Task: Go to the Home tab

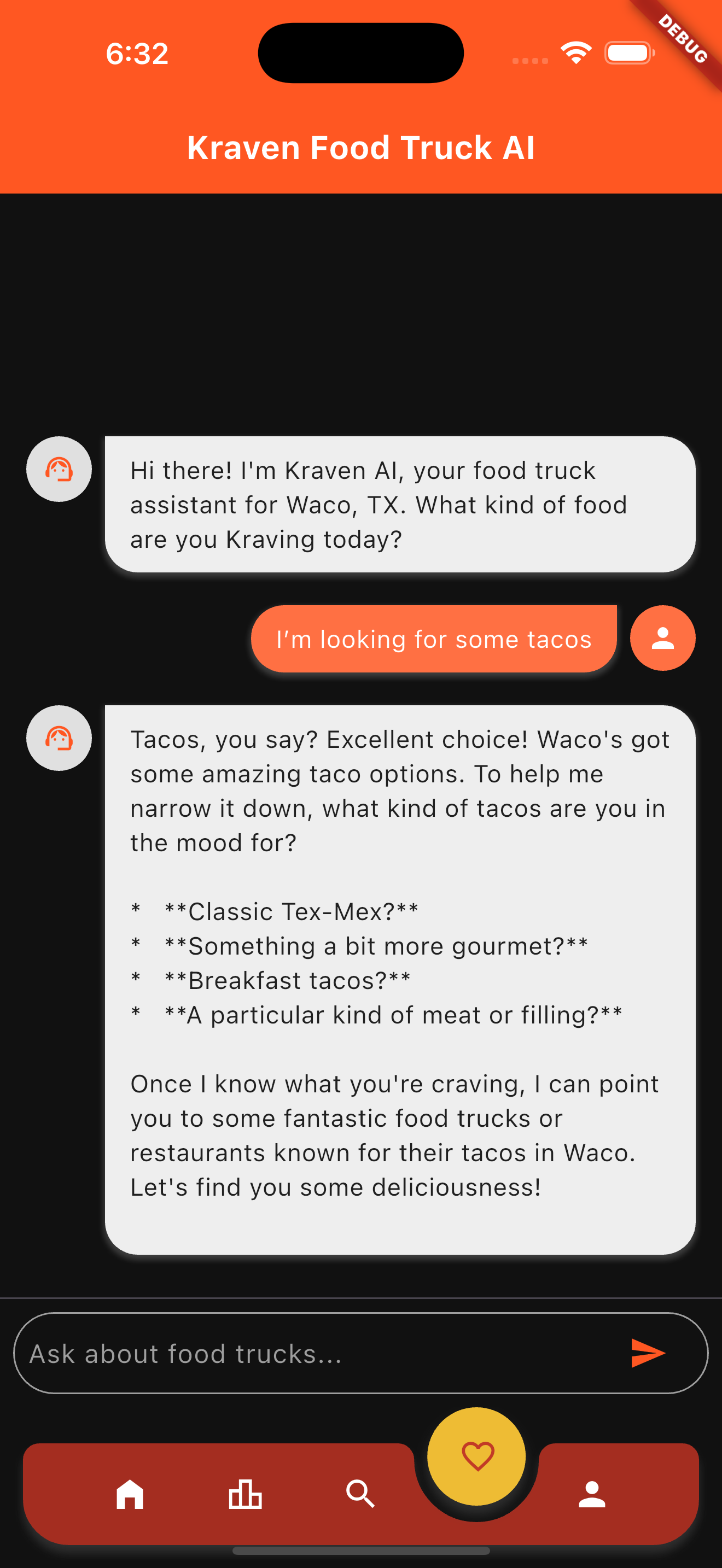Action: [x=130, y=1494]
